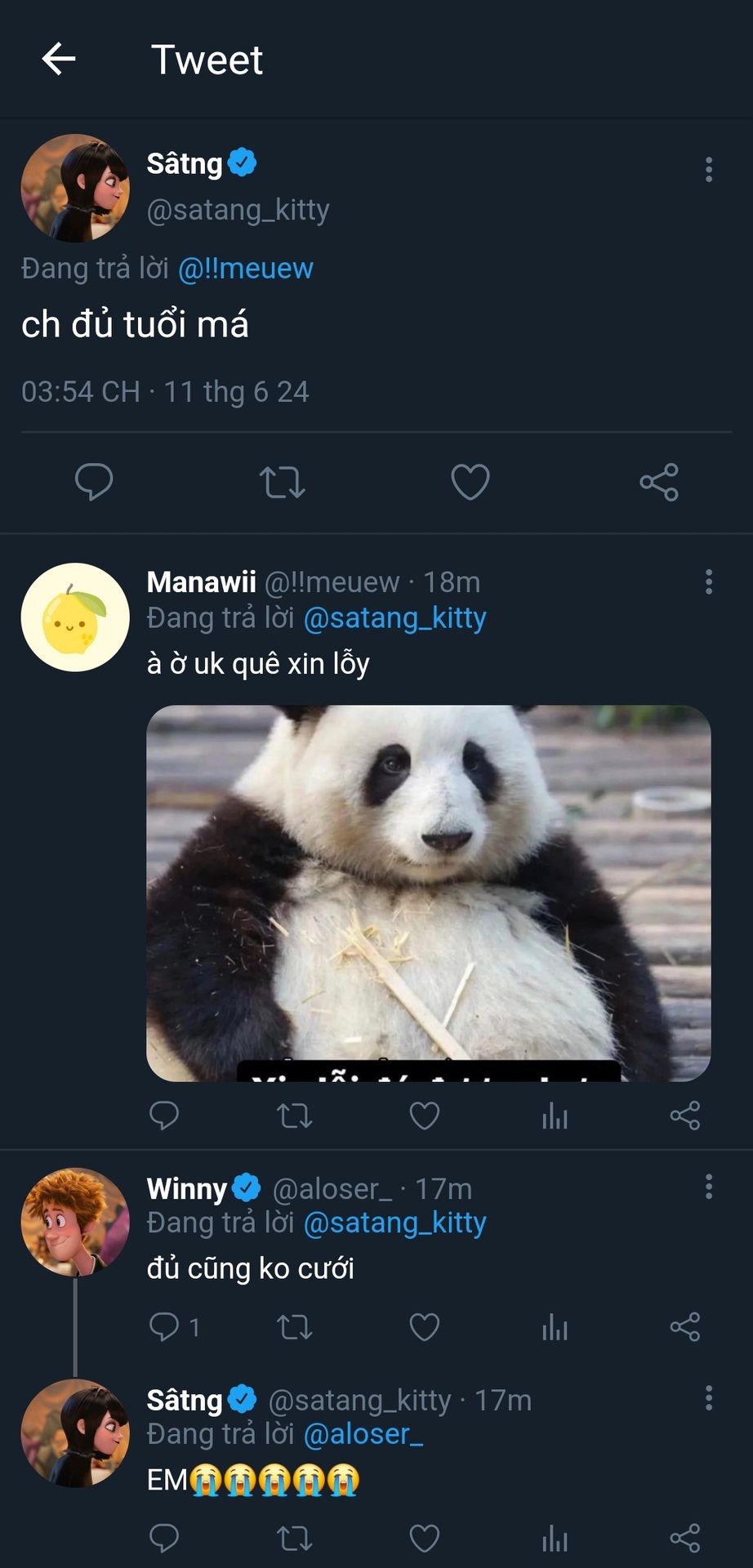
Task: Like Manawii's panda reply
Action: coord(424,1116)
